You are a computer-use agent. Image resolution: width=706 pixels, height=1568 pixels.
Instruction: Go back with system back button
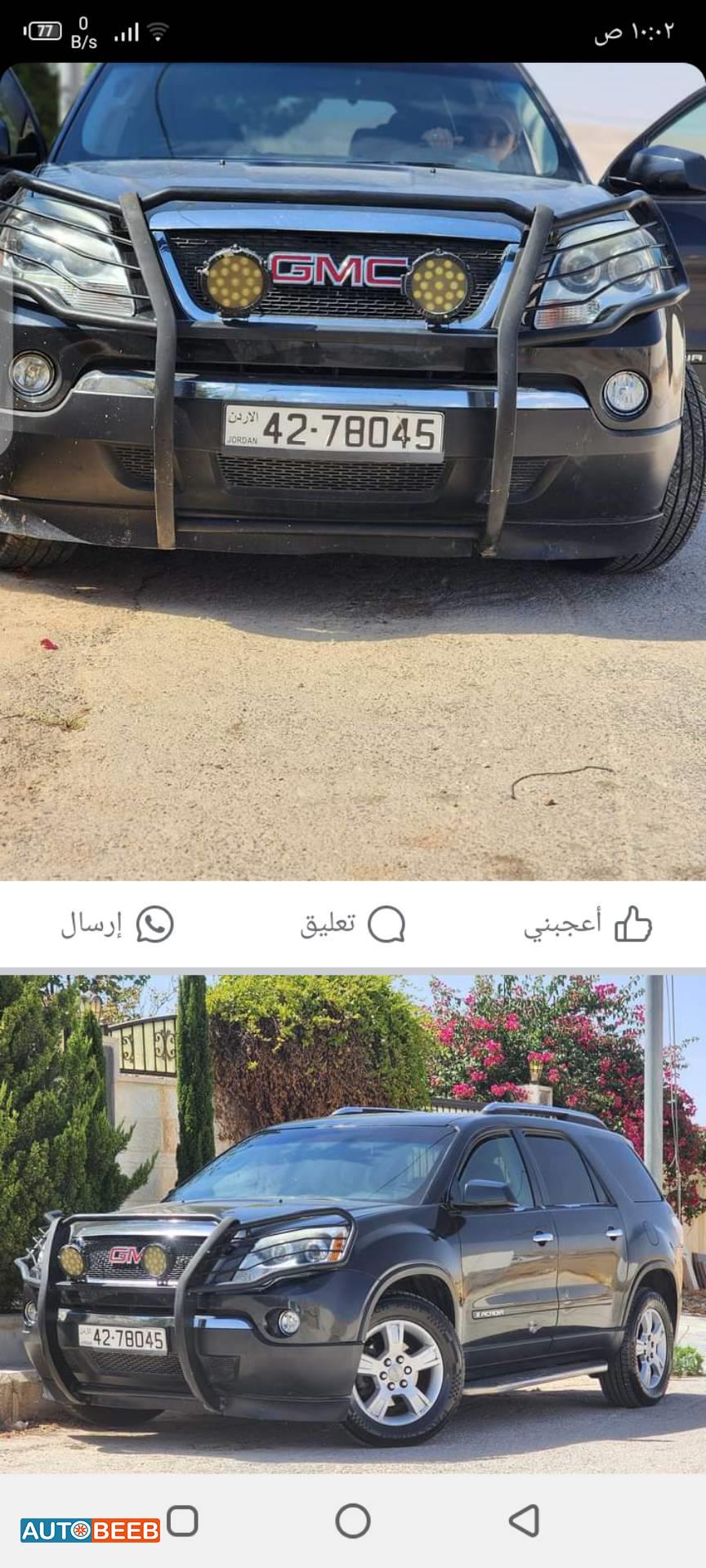[524, 1521]
